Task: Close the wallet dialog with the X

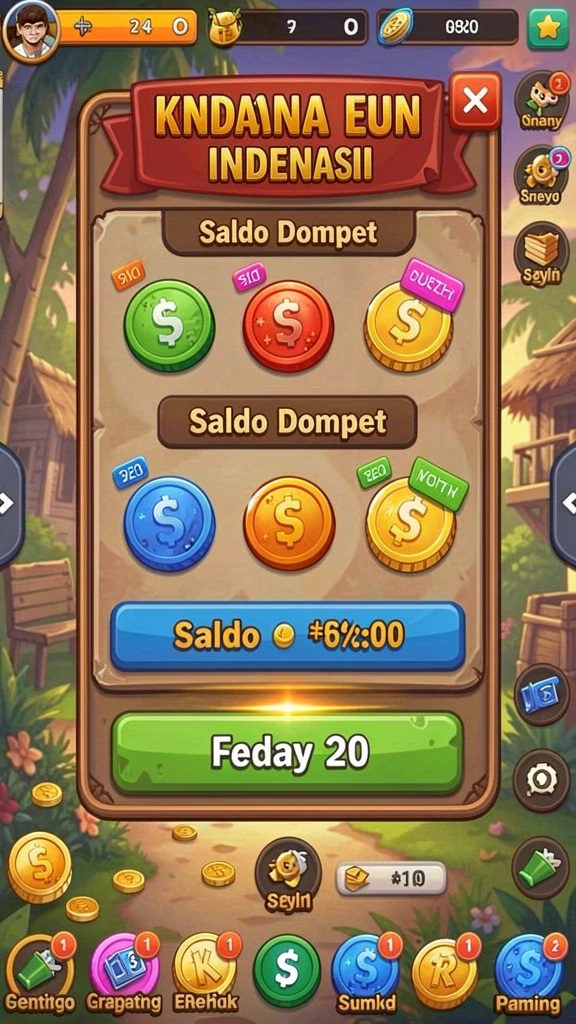Action: (x=475, y=101)
